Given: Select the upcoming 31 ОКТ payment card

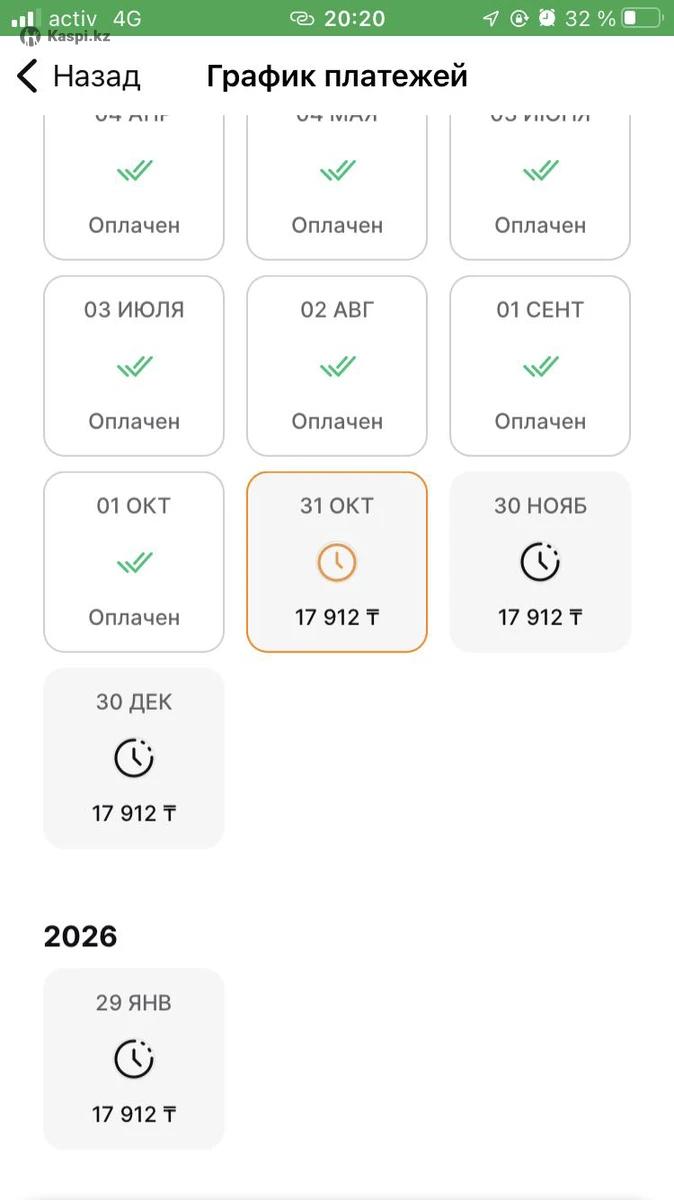Looking at the screenshot, I should pyautogui.click(x=337, y=562).
